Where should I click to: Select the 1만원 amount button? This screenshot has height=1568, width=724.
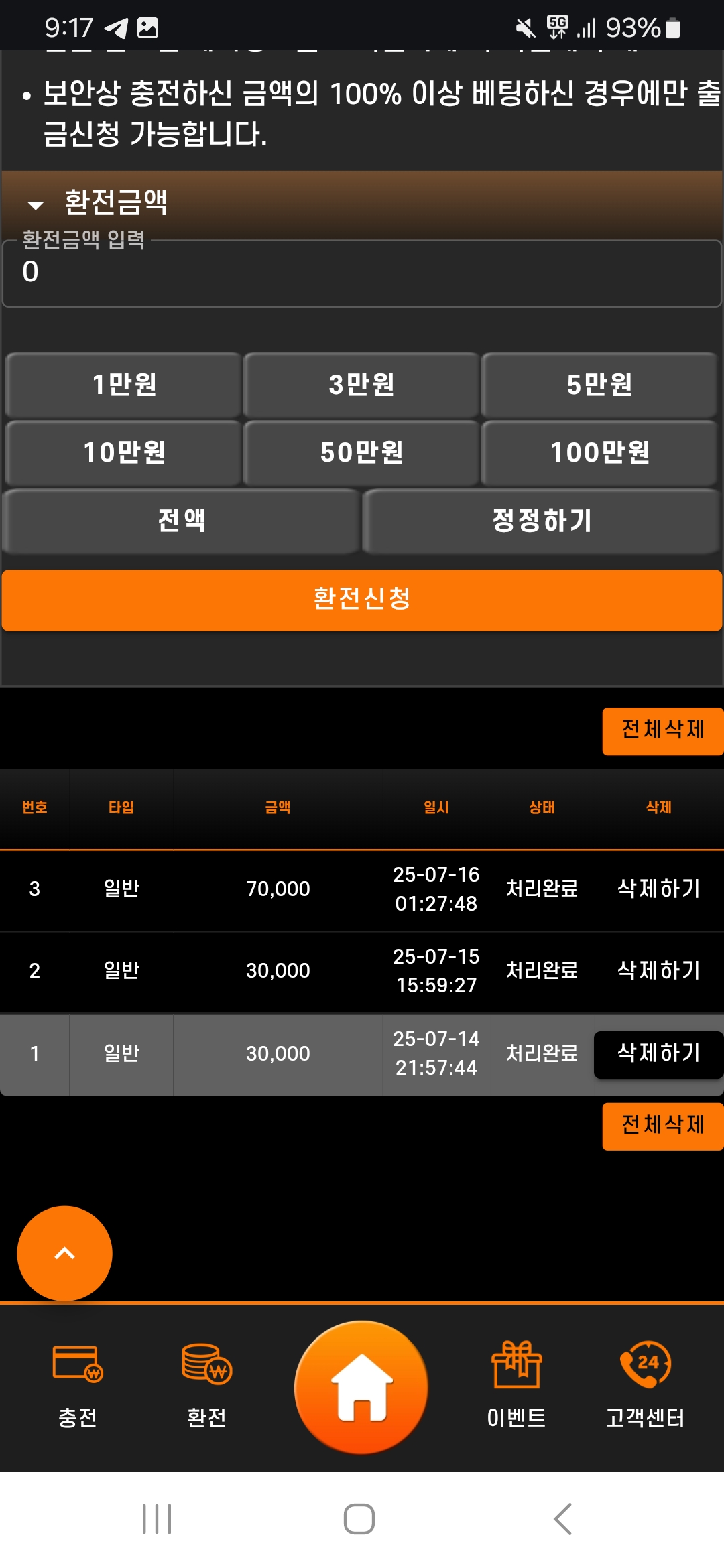124,385
